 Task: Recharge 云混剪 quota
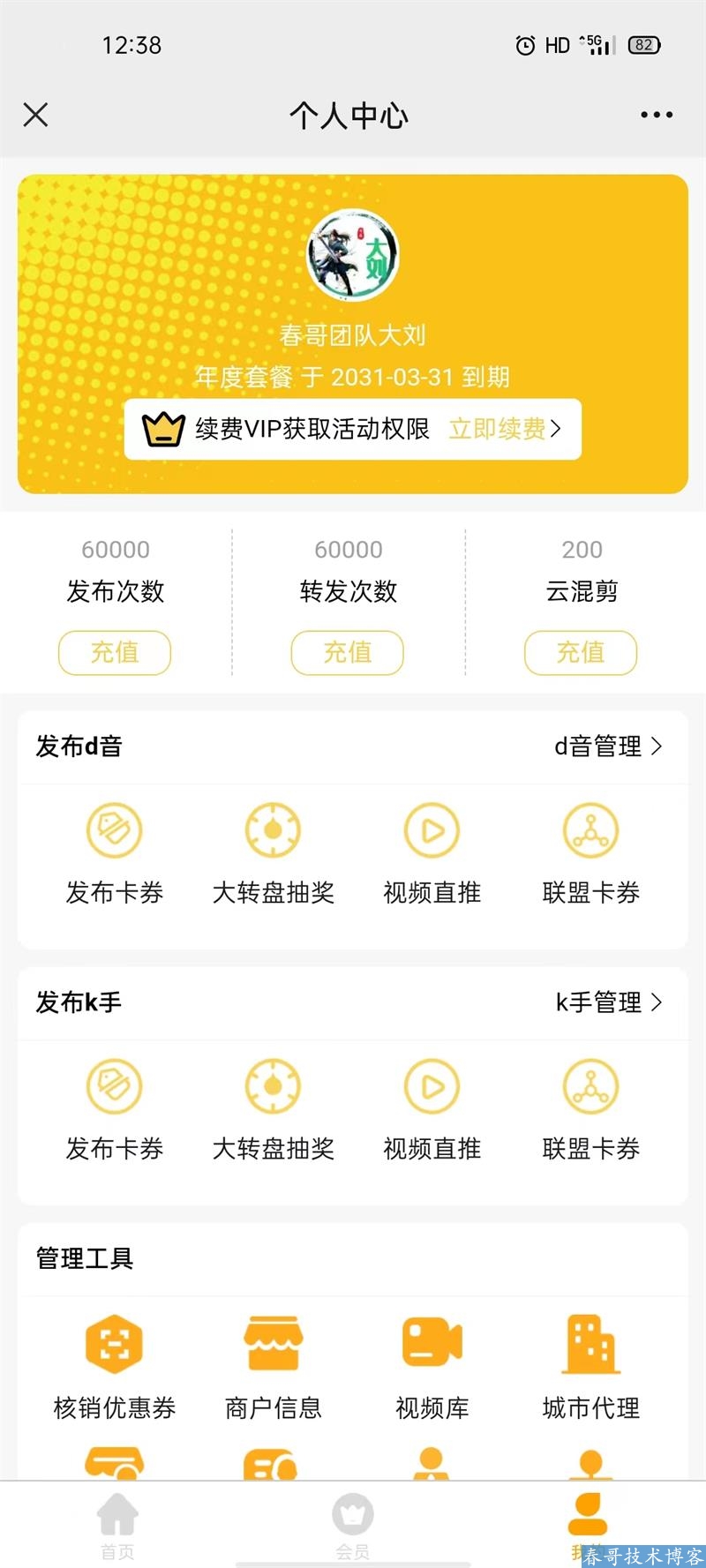581,653
